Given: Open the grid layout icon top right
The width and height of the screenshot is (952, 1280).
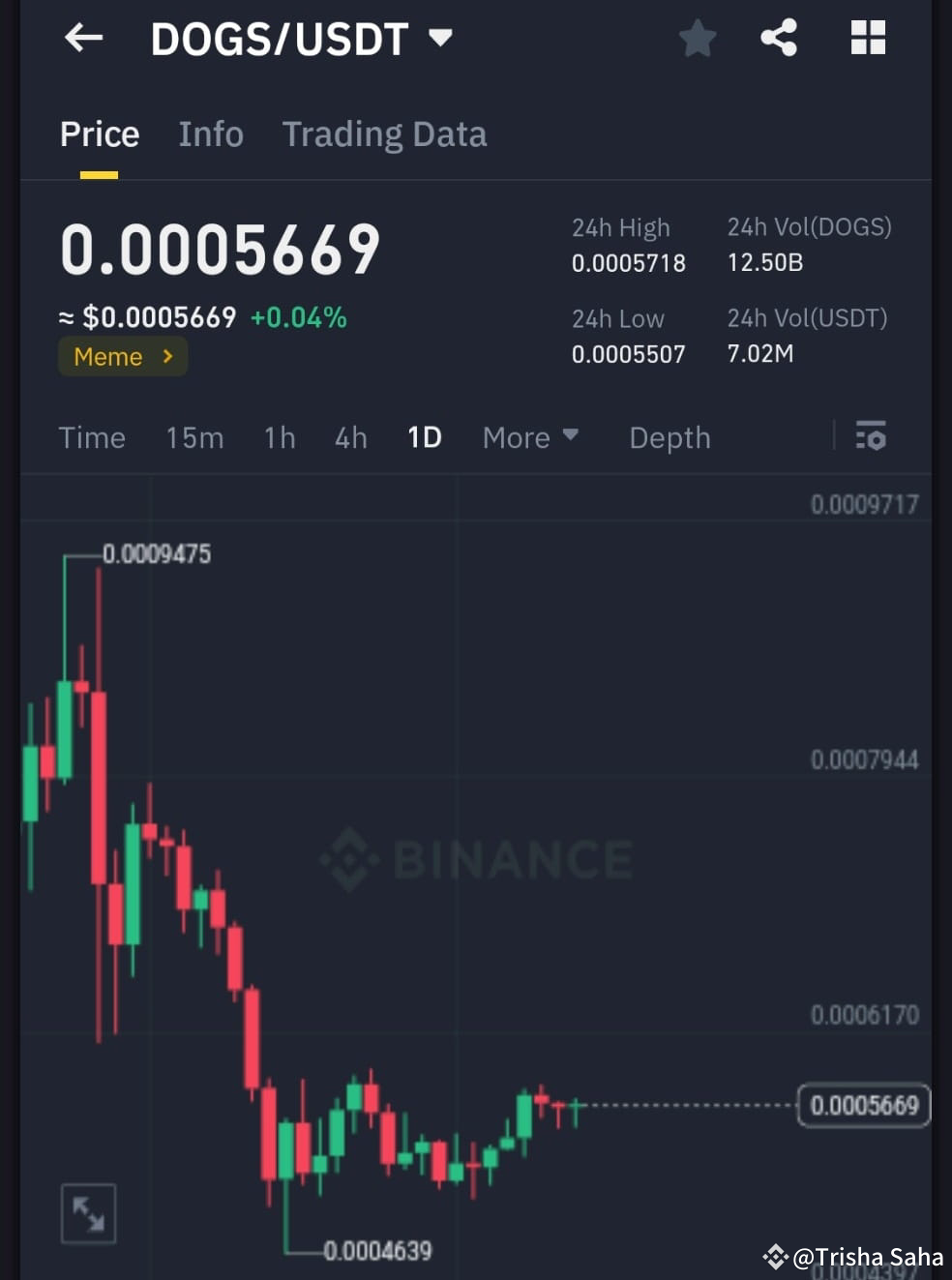Looking at the screenshot, I should pyautogui.click(x=867, y=37).
